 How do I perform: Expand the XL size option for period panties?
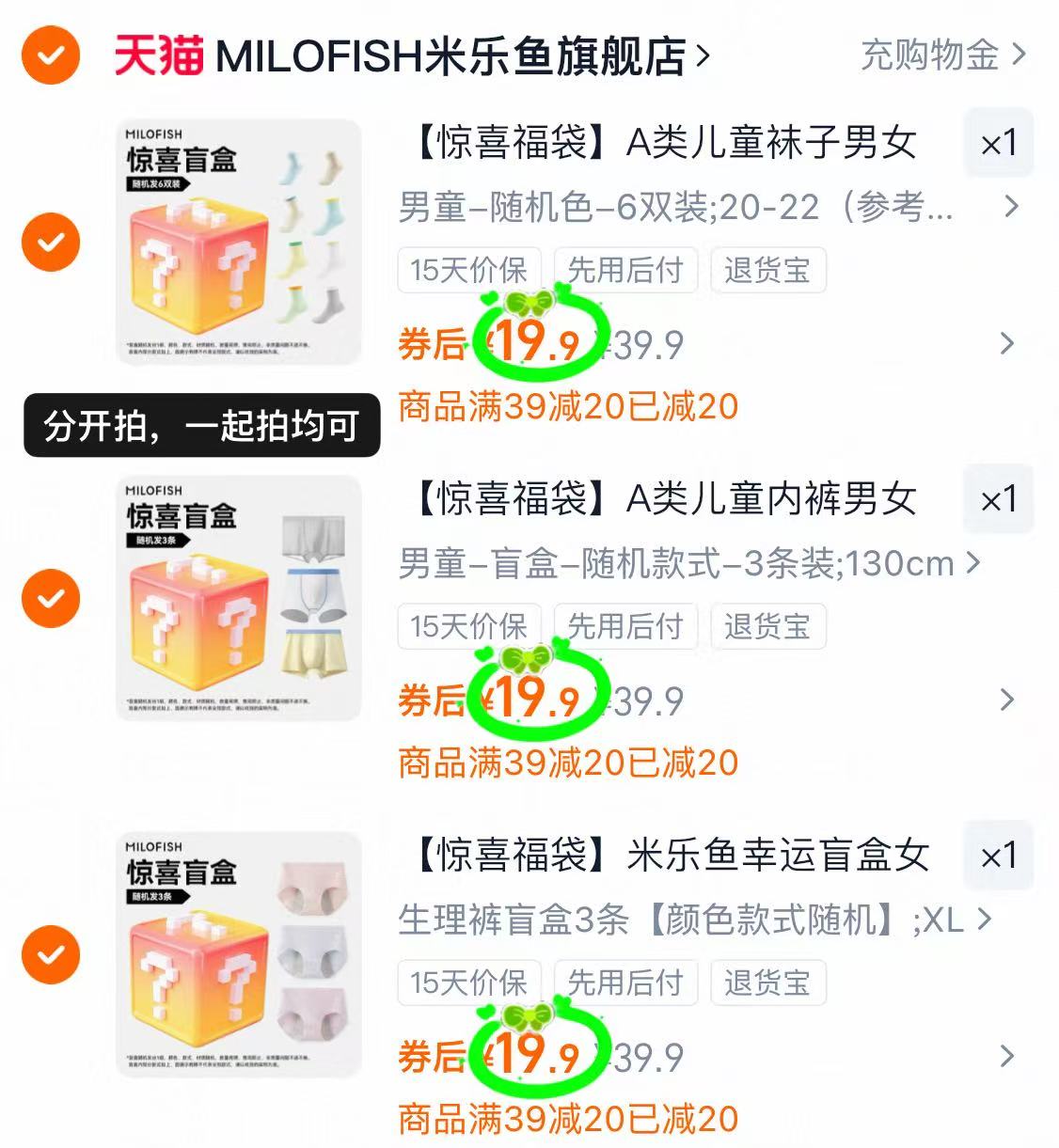[x=677, y=921]
